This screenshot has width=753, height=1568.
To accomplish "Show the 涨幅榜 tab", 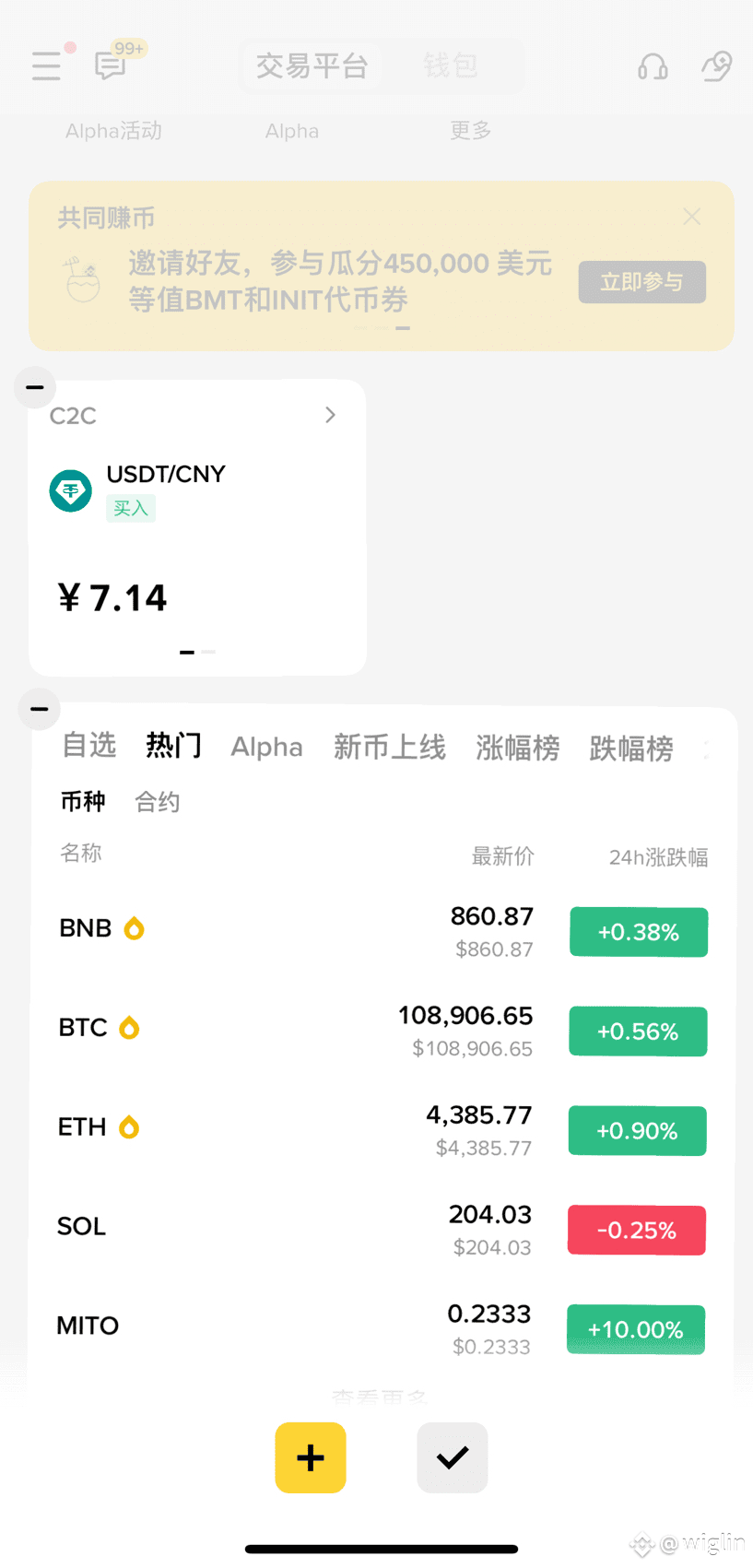I will pos(518,748).
